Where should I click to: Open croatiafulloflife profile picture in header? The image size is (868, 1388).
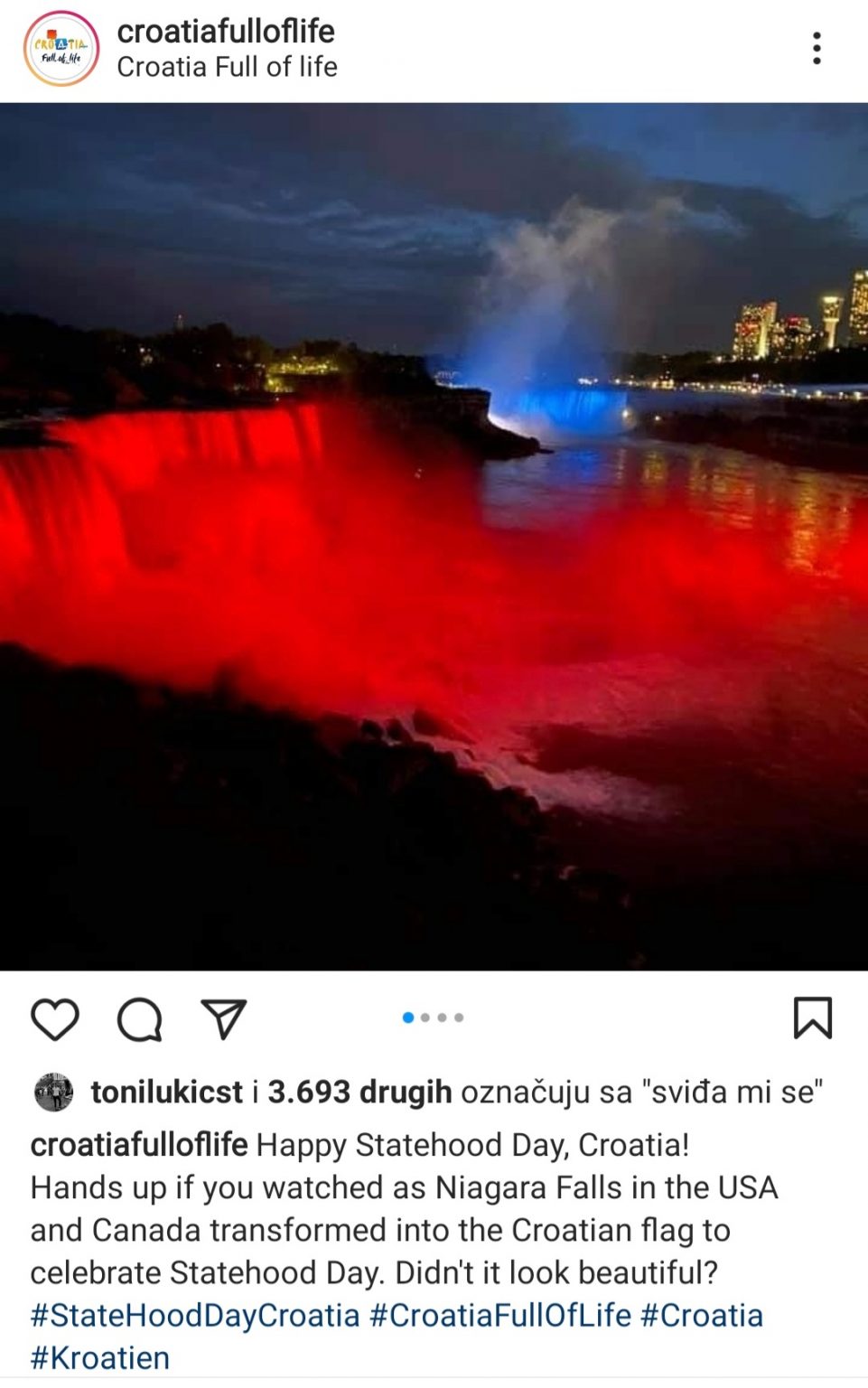(61, 49)
